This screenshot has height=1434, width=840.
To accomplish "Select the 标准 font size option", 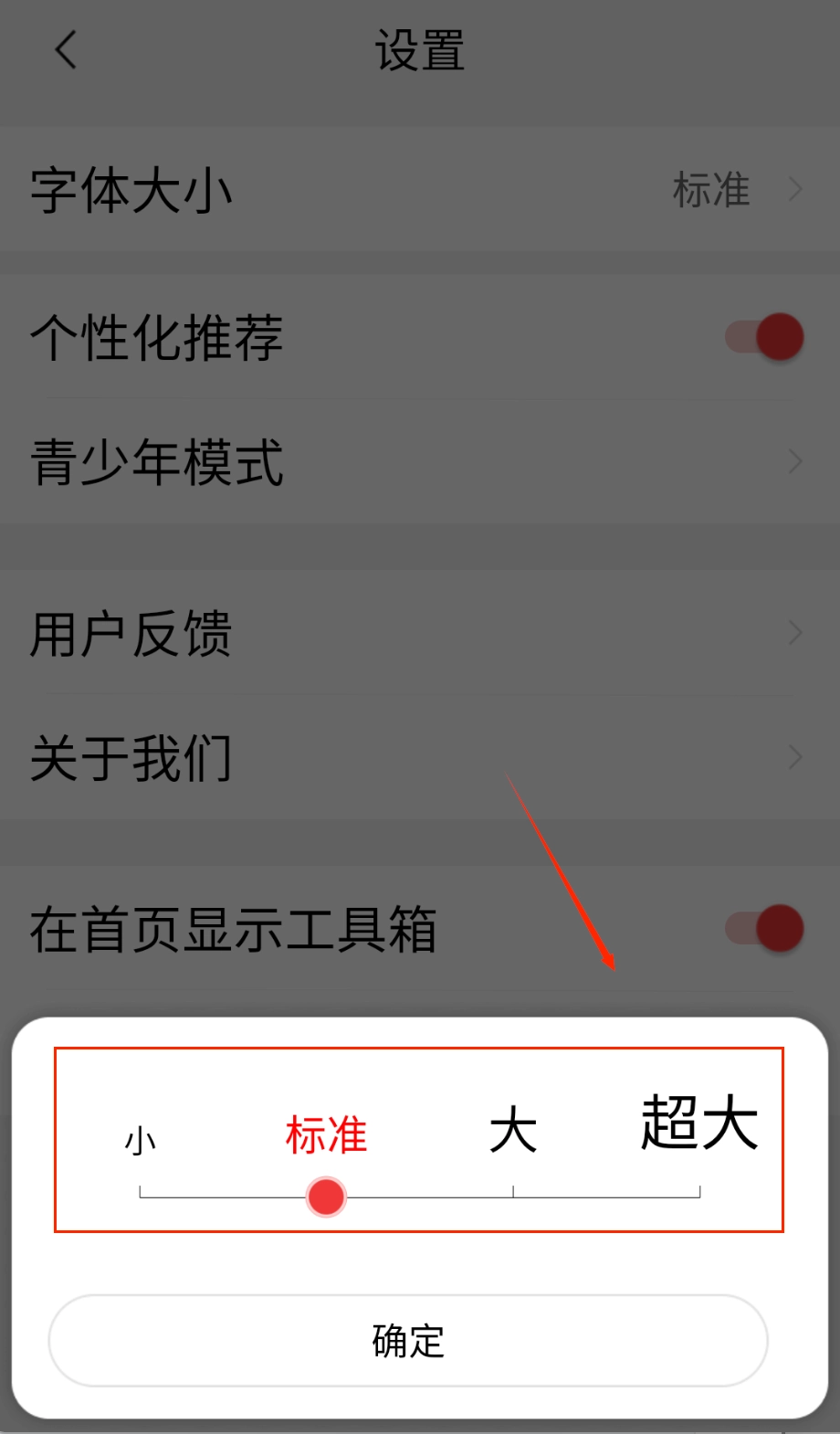I will click(326, 1135).
